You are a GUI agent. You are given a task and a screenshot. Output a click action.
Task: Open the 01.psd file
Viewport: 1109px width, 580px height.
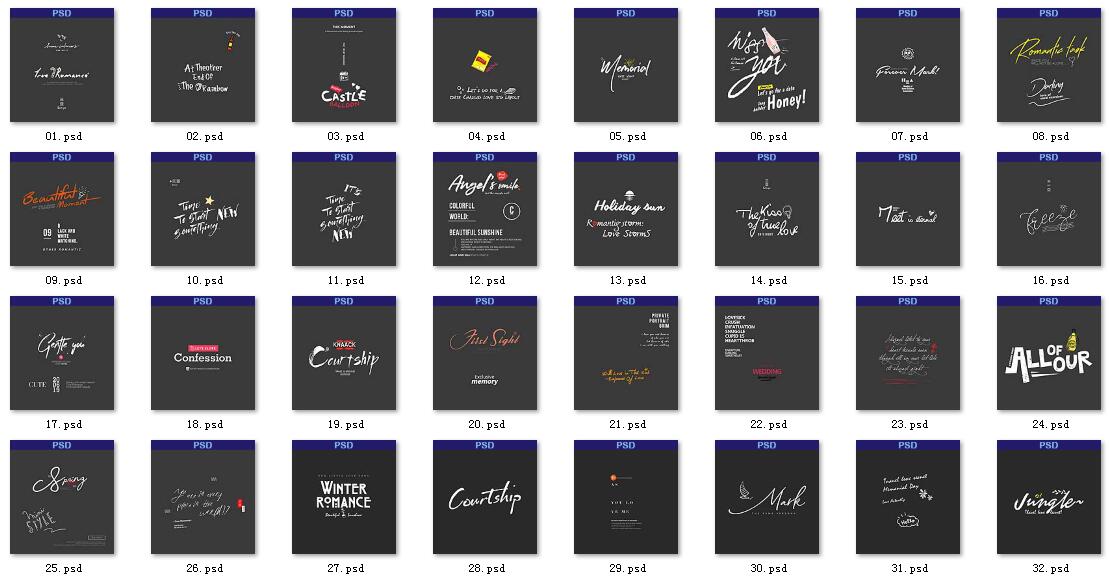61,66
